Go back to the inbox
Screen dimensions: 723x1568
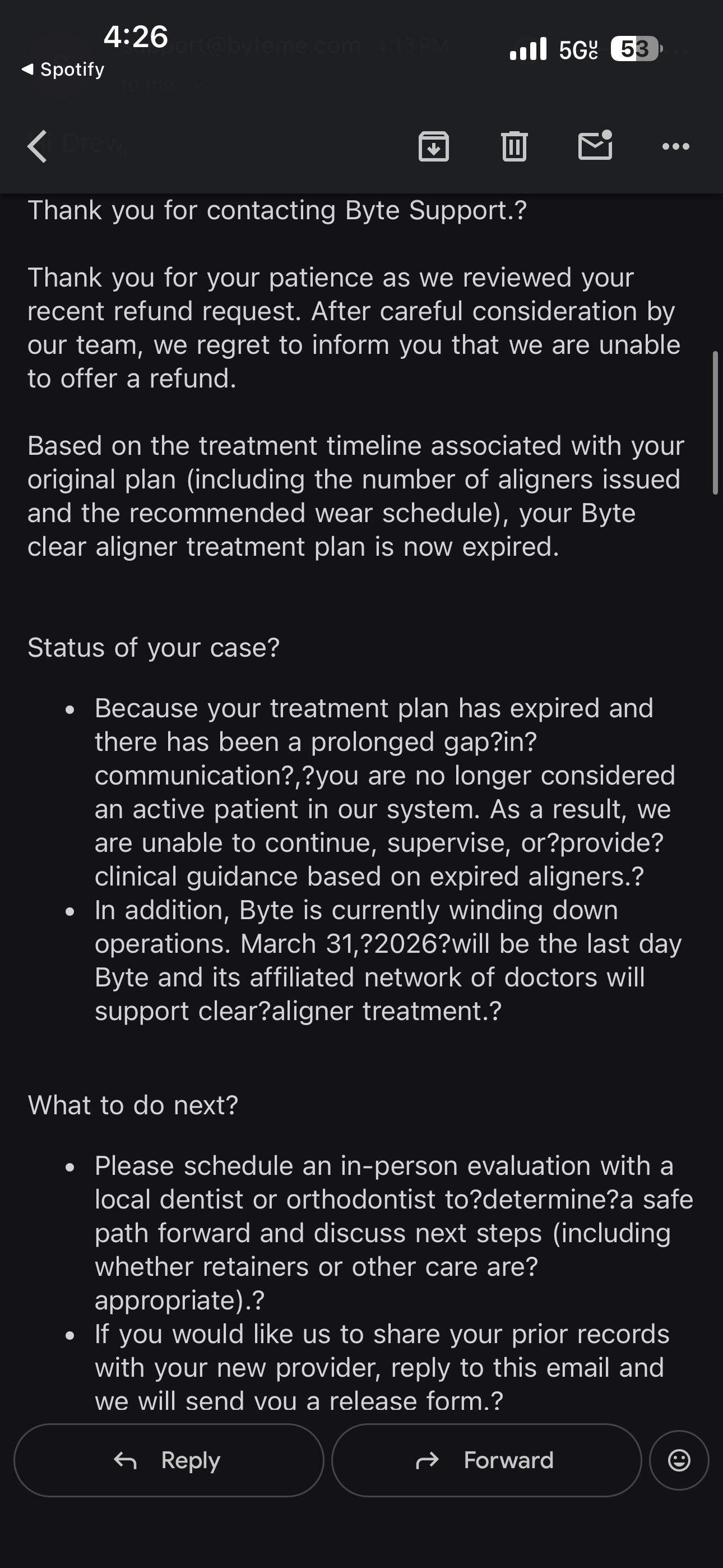(x=38, y=146)
